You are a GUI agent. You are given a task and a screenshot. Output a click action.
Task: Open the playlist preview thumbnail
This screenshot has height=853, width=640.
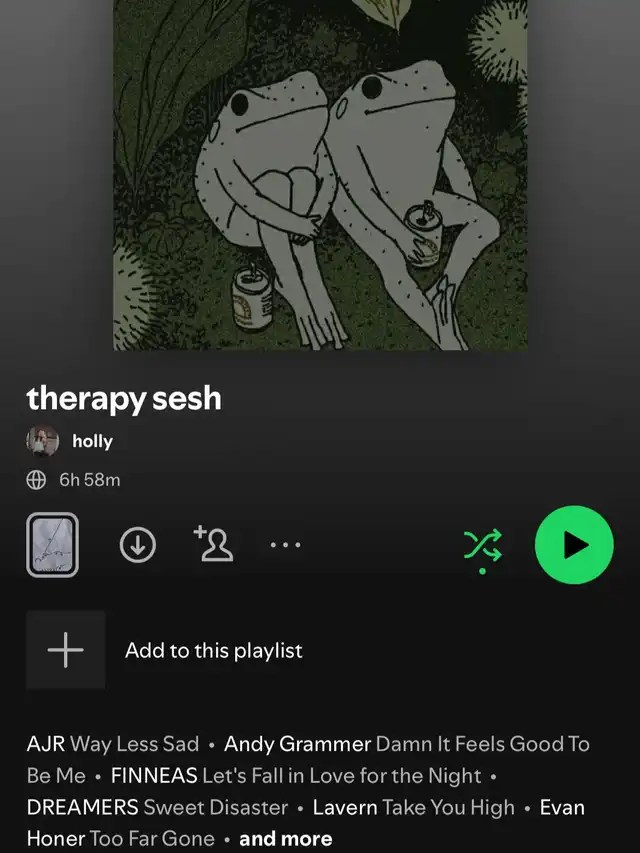52,545
